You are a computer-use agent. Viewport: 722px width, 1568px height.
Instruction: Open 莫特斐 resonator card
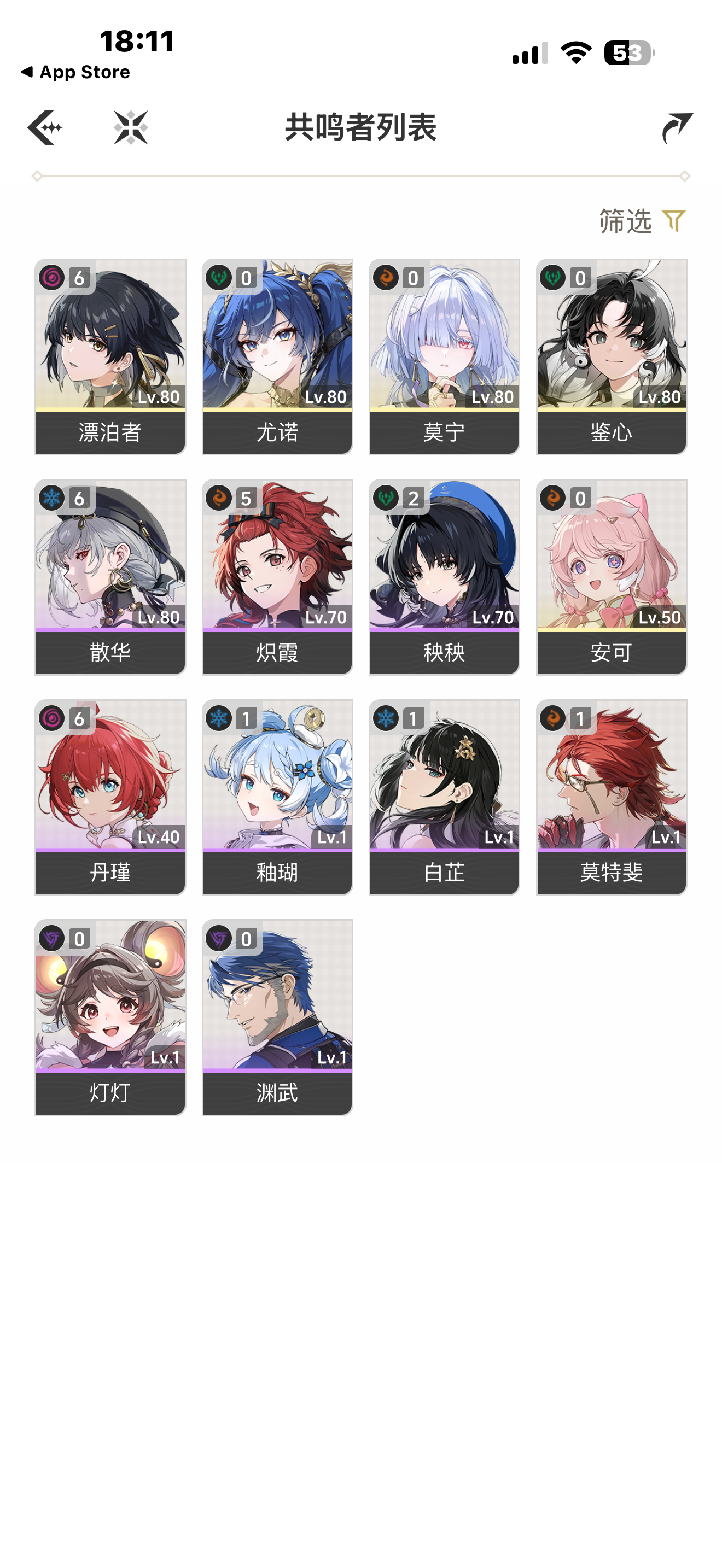click(611, 797)
